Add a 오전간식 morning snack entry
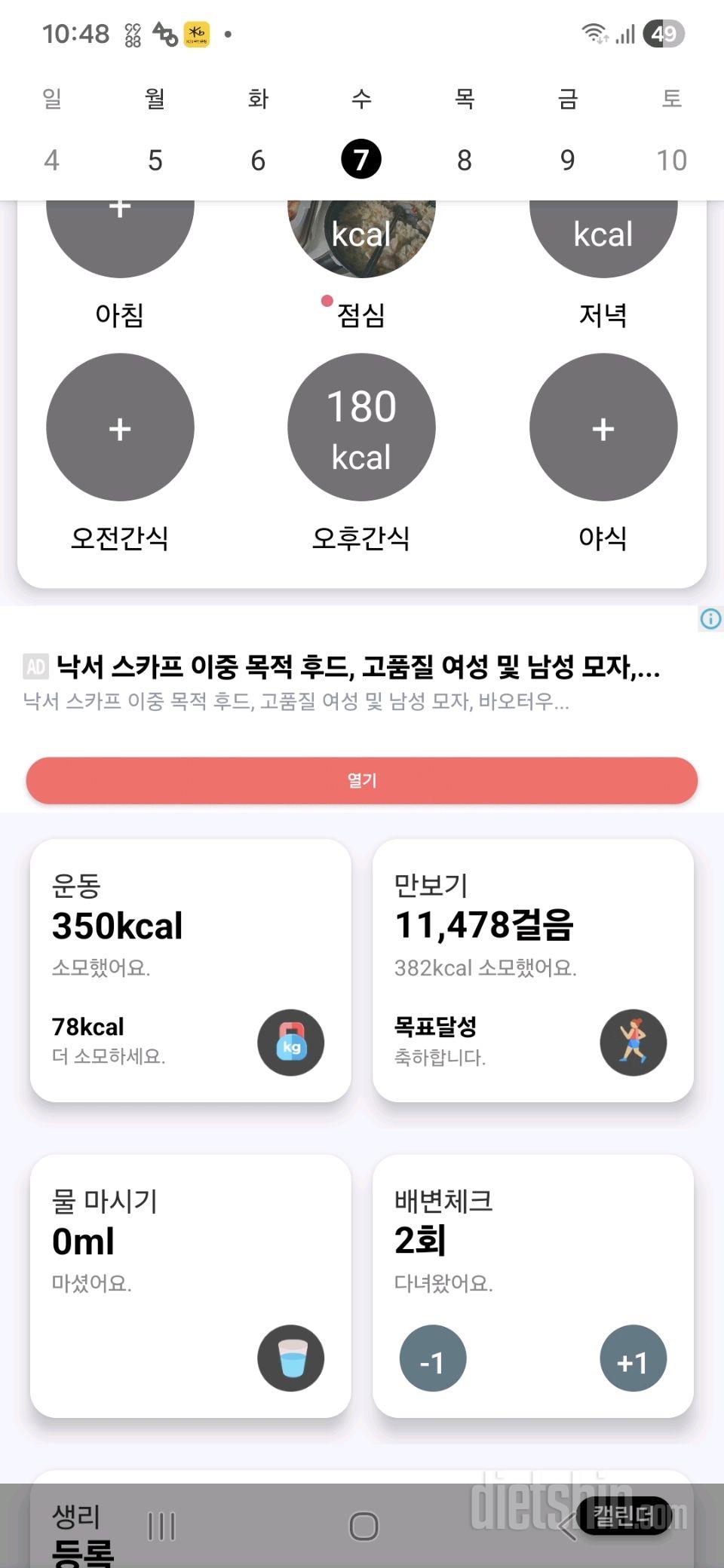 pos(120,427)
